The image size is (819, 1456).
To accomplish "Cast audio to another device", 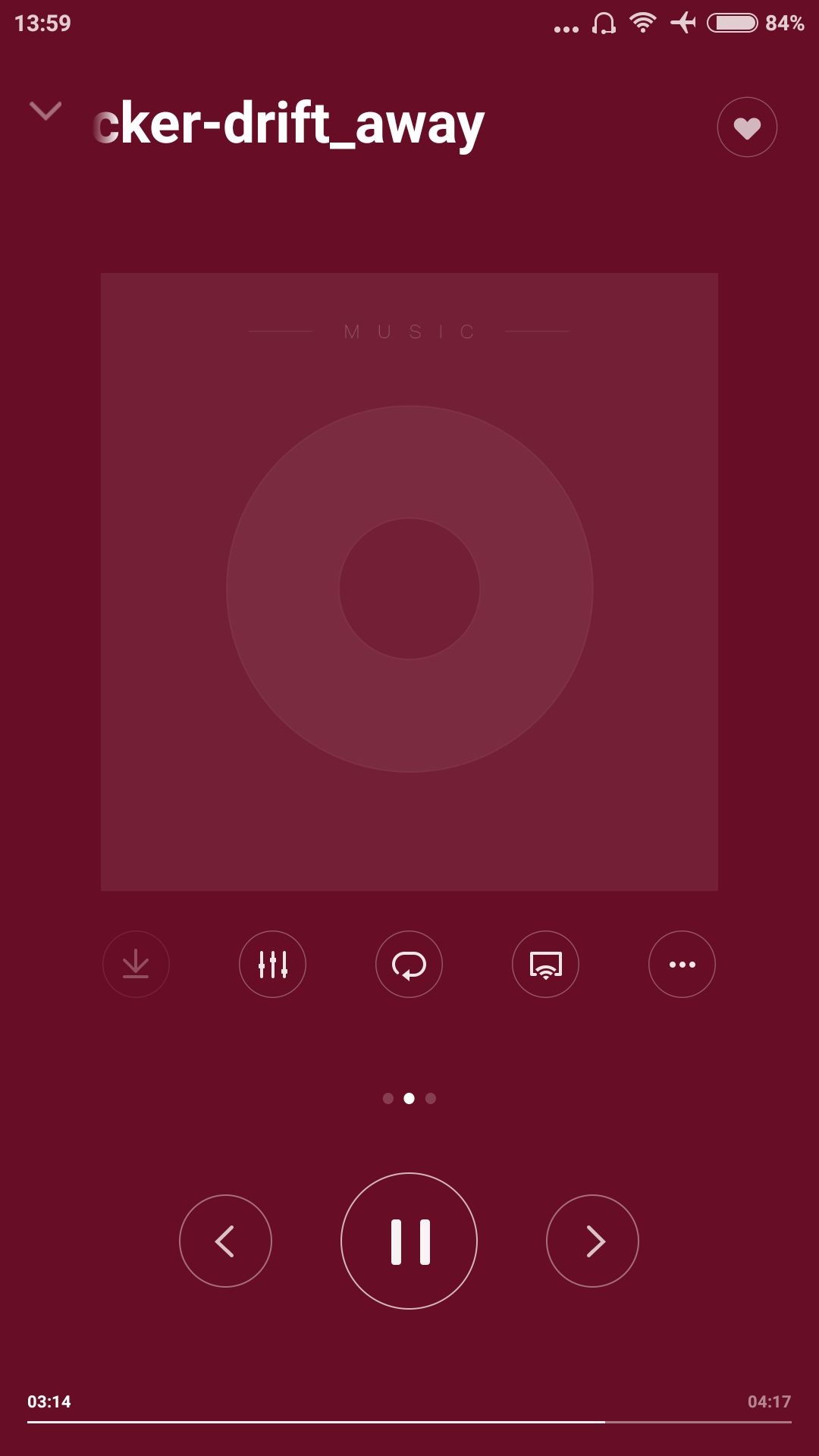I will coord(545,965).
